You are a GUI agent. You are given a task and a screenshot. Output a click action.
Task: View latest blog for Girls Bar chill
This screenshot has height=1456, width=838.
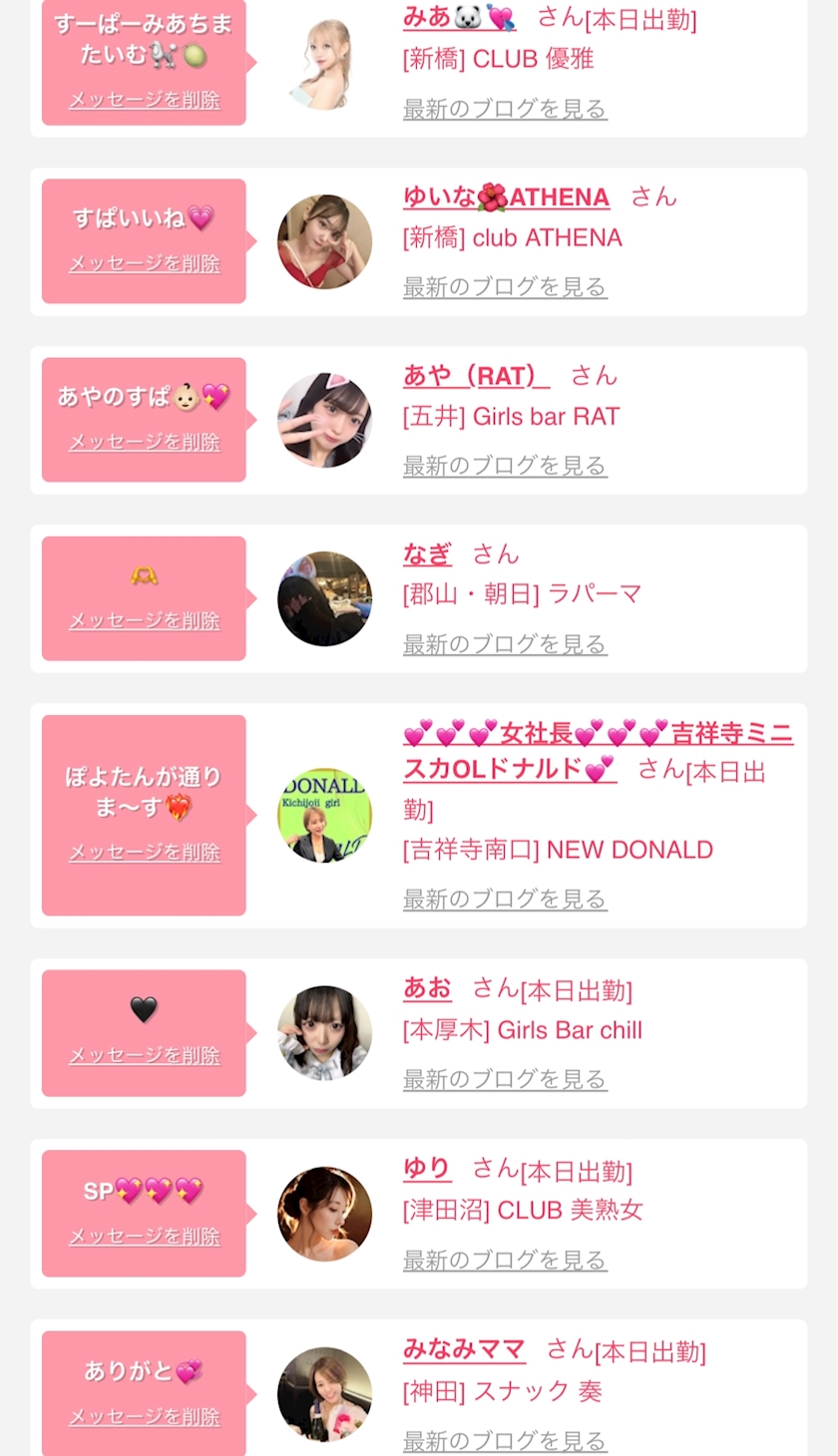(505, 1079)
